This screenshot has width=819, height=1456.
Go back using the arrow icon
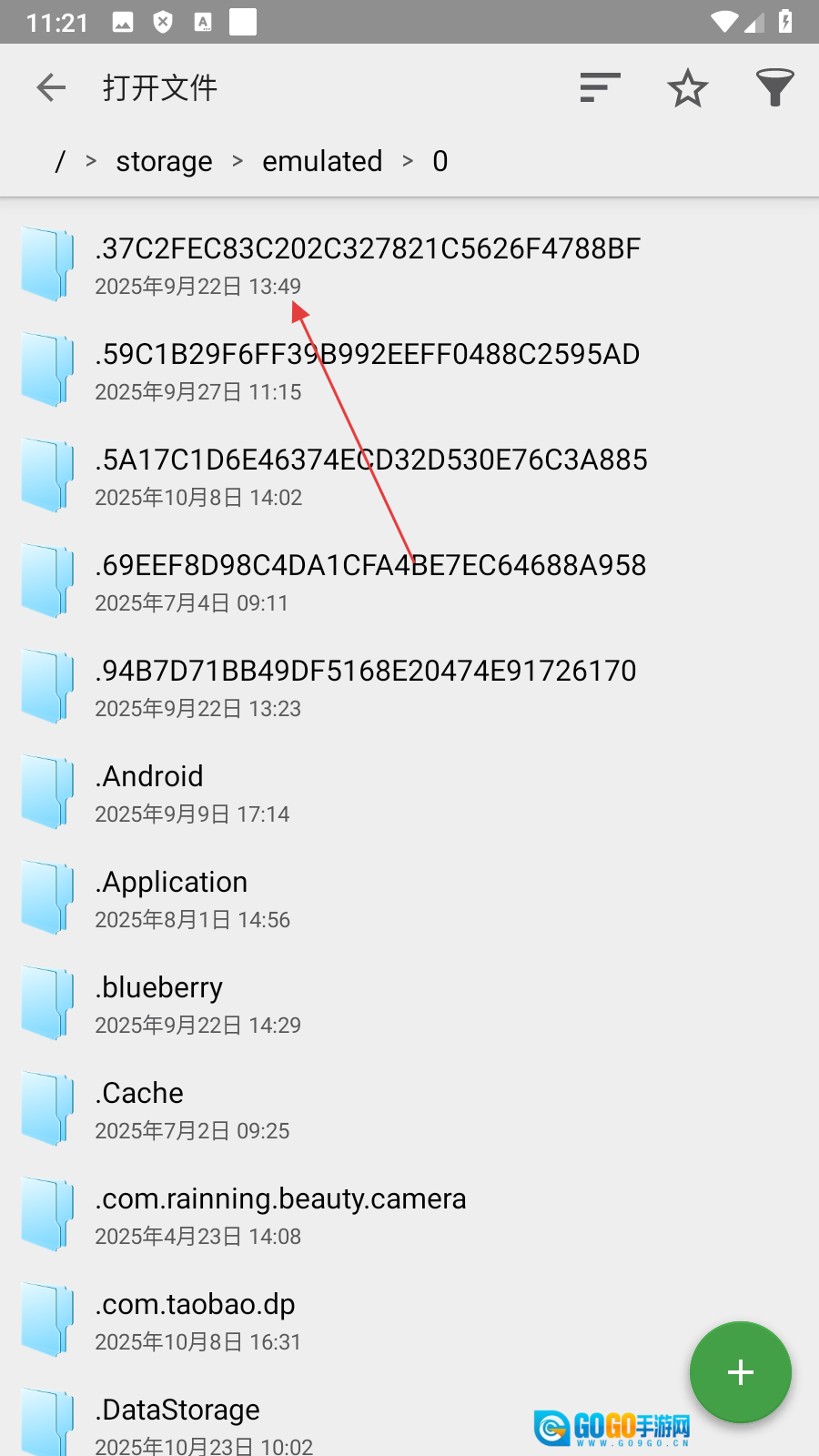(51, 88)
